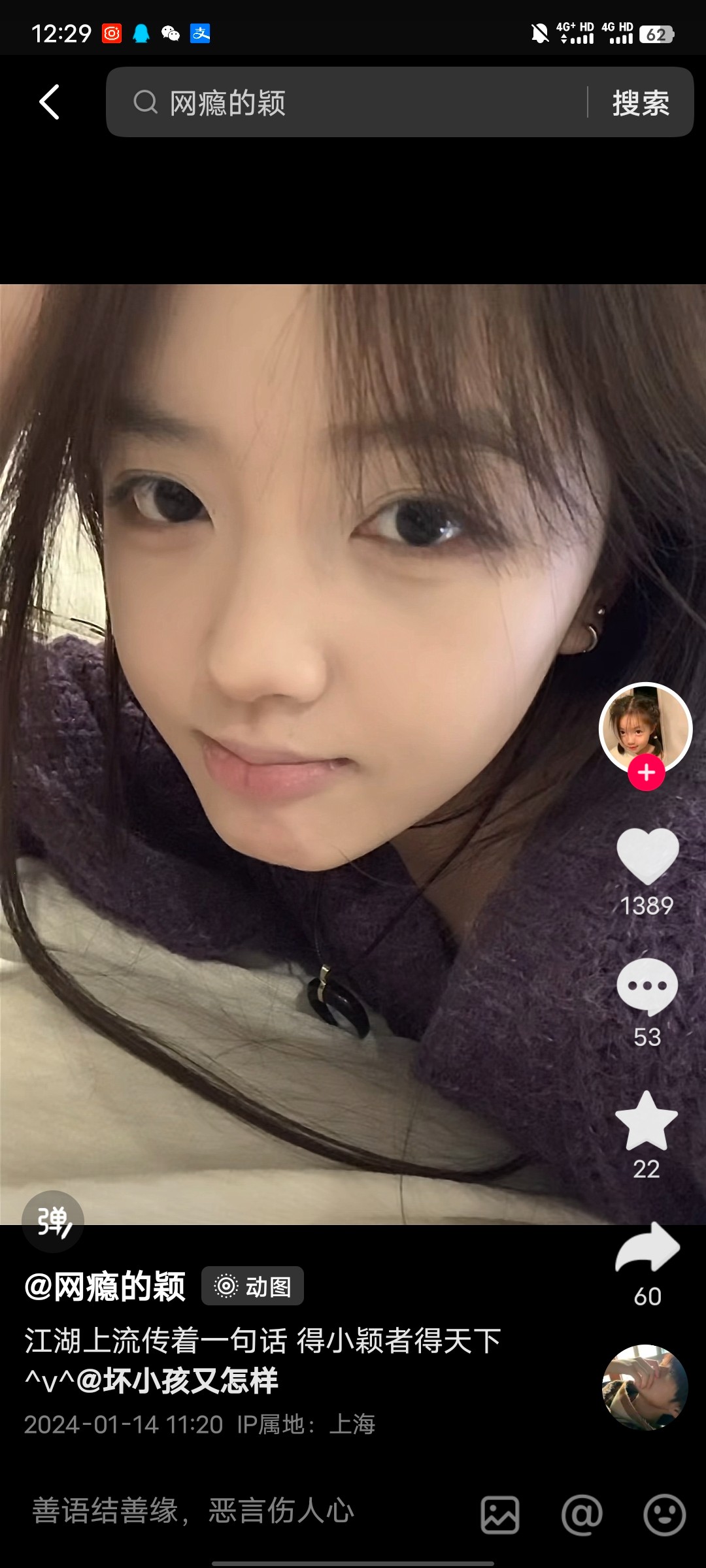Mention someone with the @ icon
The width and height of the screenshot is (706, 1568).
pos(582,1514)
